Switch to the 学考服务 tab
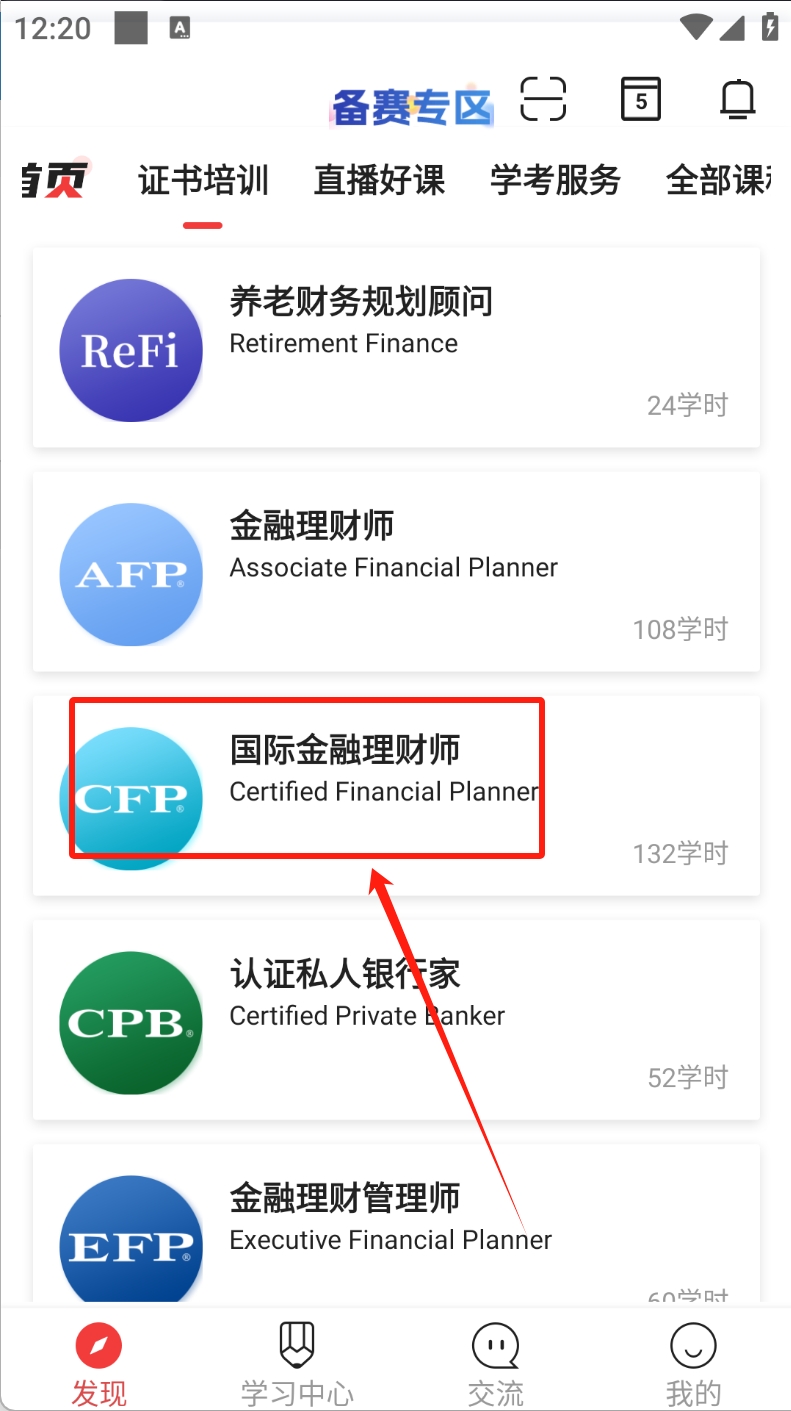Screen dimensions: 791x1411 555,181
